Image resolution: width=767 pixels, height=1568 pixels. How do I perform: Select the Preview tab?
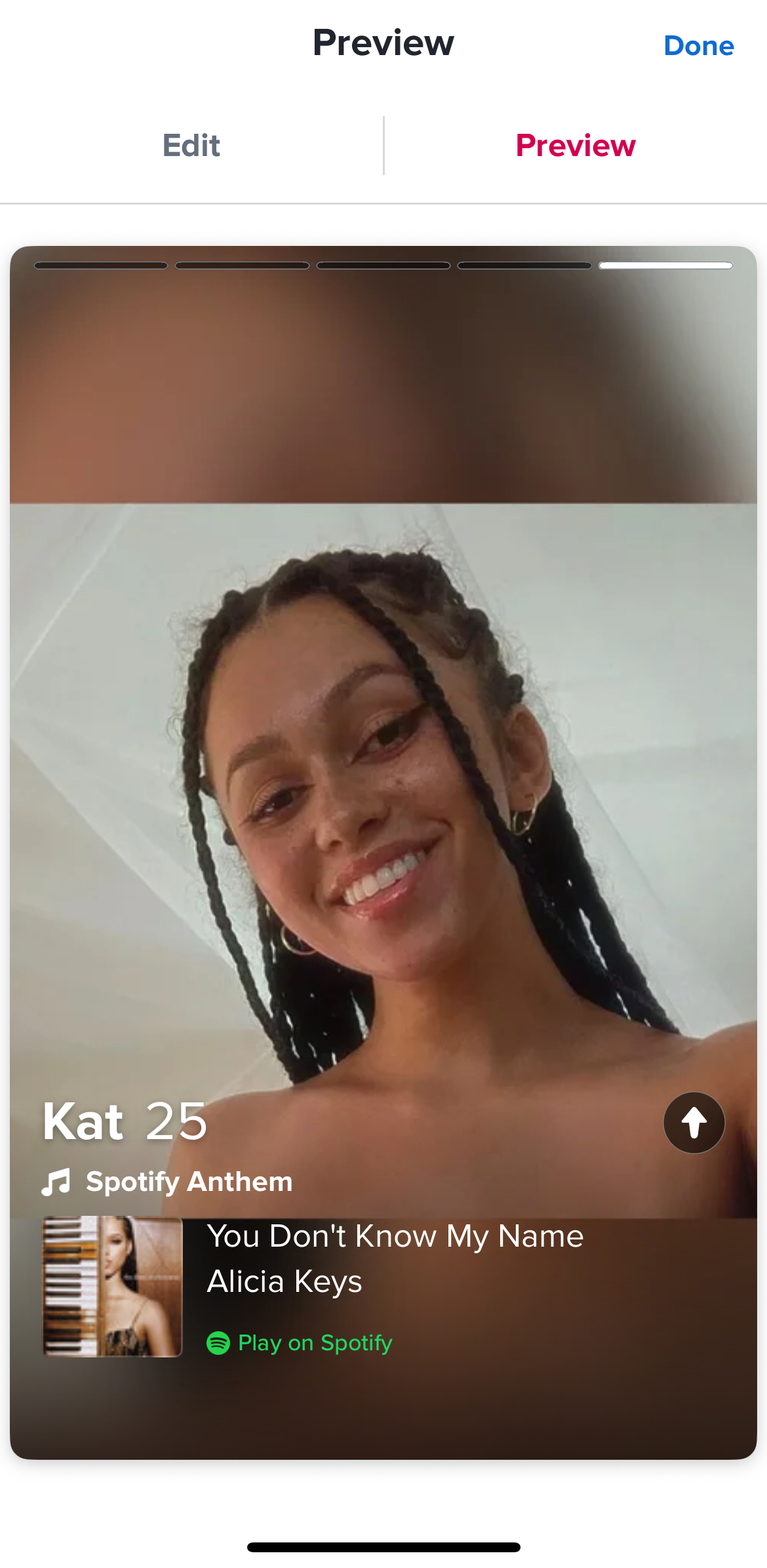(575, 146)
